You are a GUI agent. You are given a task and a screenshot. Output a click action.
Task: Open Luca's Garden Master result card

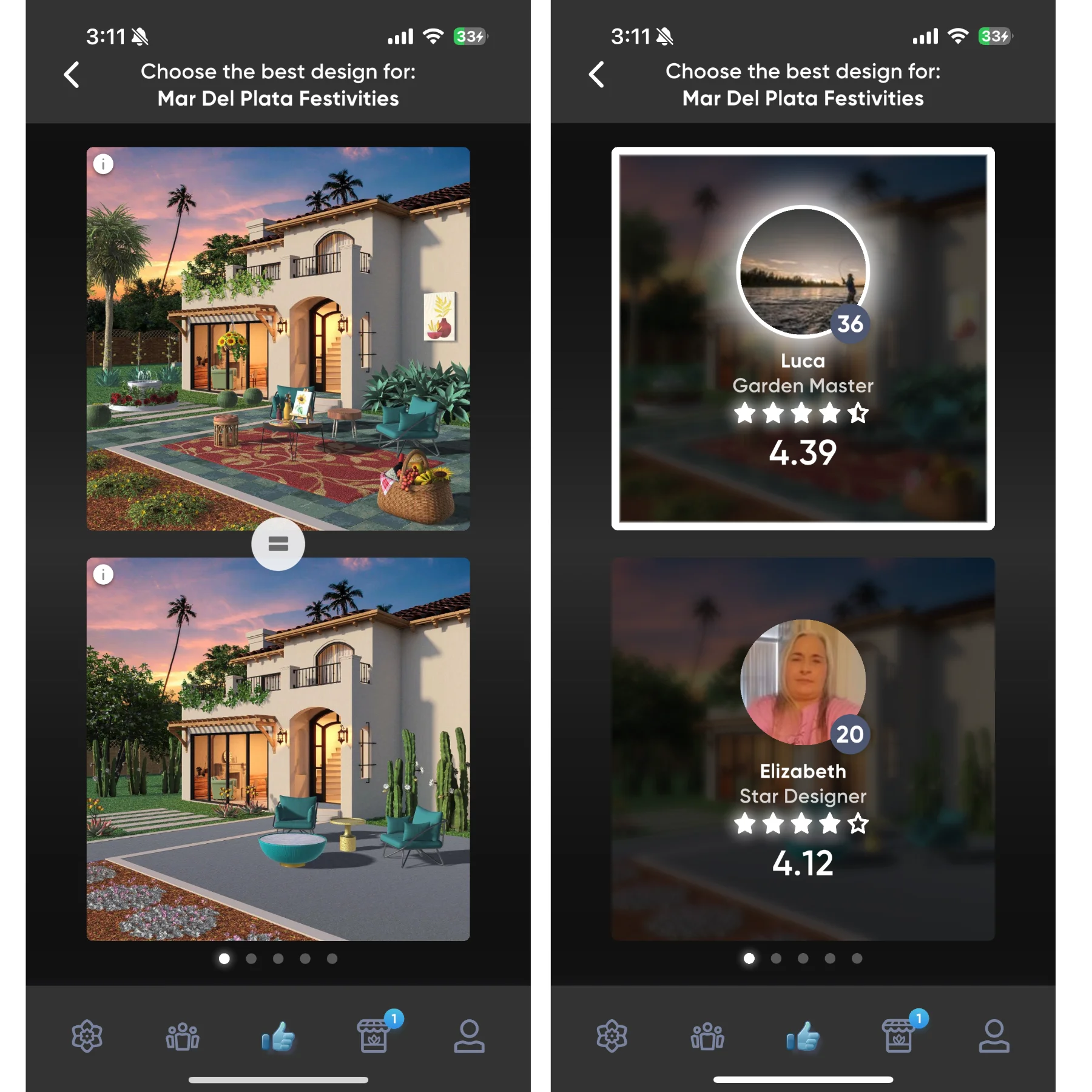[803, 339]
